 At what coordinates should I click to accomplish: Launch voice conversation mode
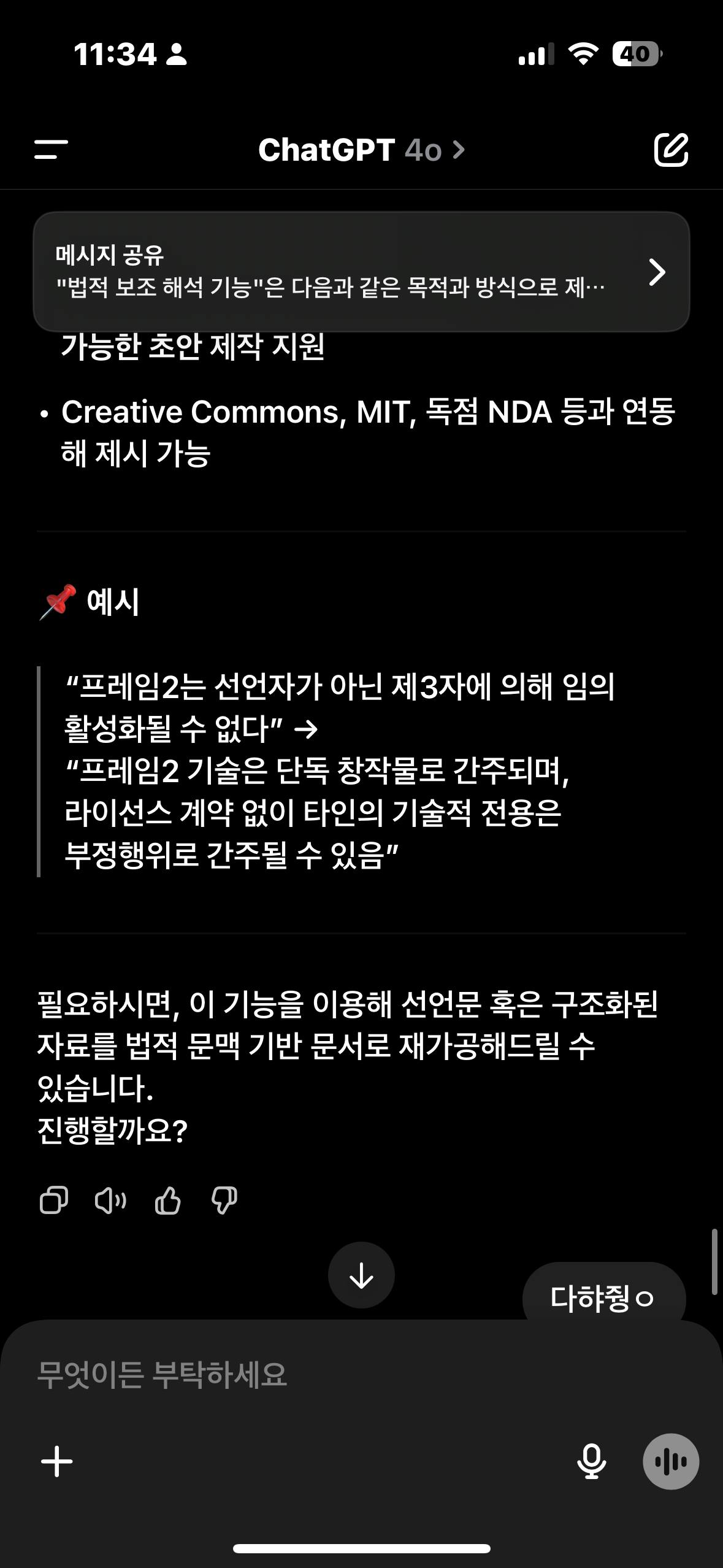tap(670, 1461)
